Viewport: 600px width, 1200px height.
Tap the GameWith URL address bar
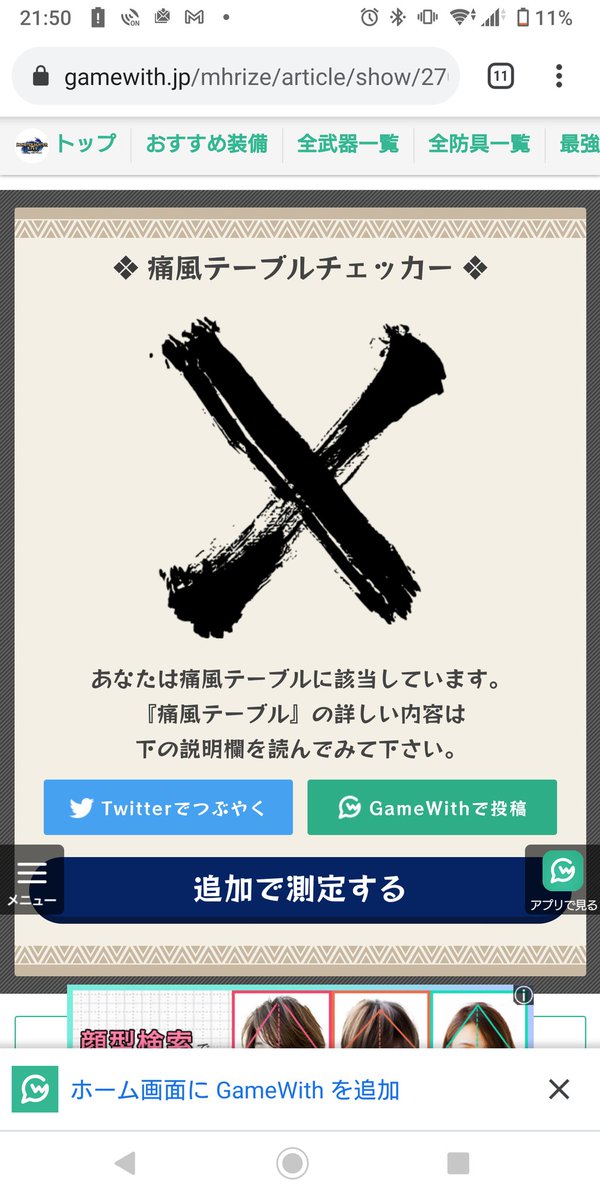click(x=250, y=76)
